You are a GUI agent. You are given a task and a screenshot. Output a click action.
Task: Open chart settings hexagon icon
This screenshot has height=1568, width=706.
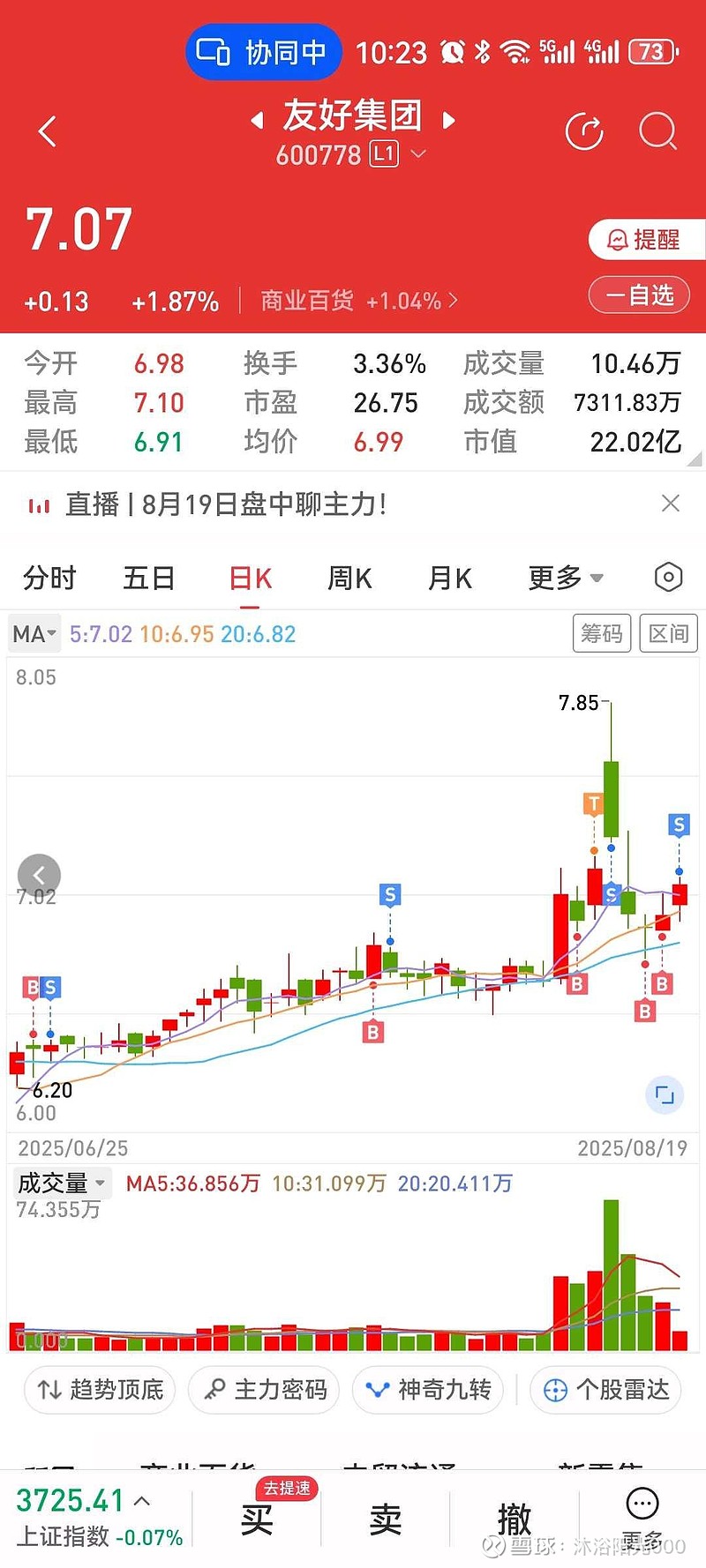tap(669, 578)
